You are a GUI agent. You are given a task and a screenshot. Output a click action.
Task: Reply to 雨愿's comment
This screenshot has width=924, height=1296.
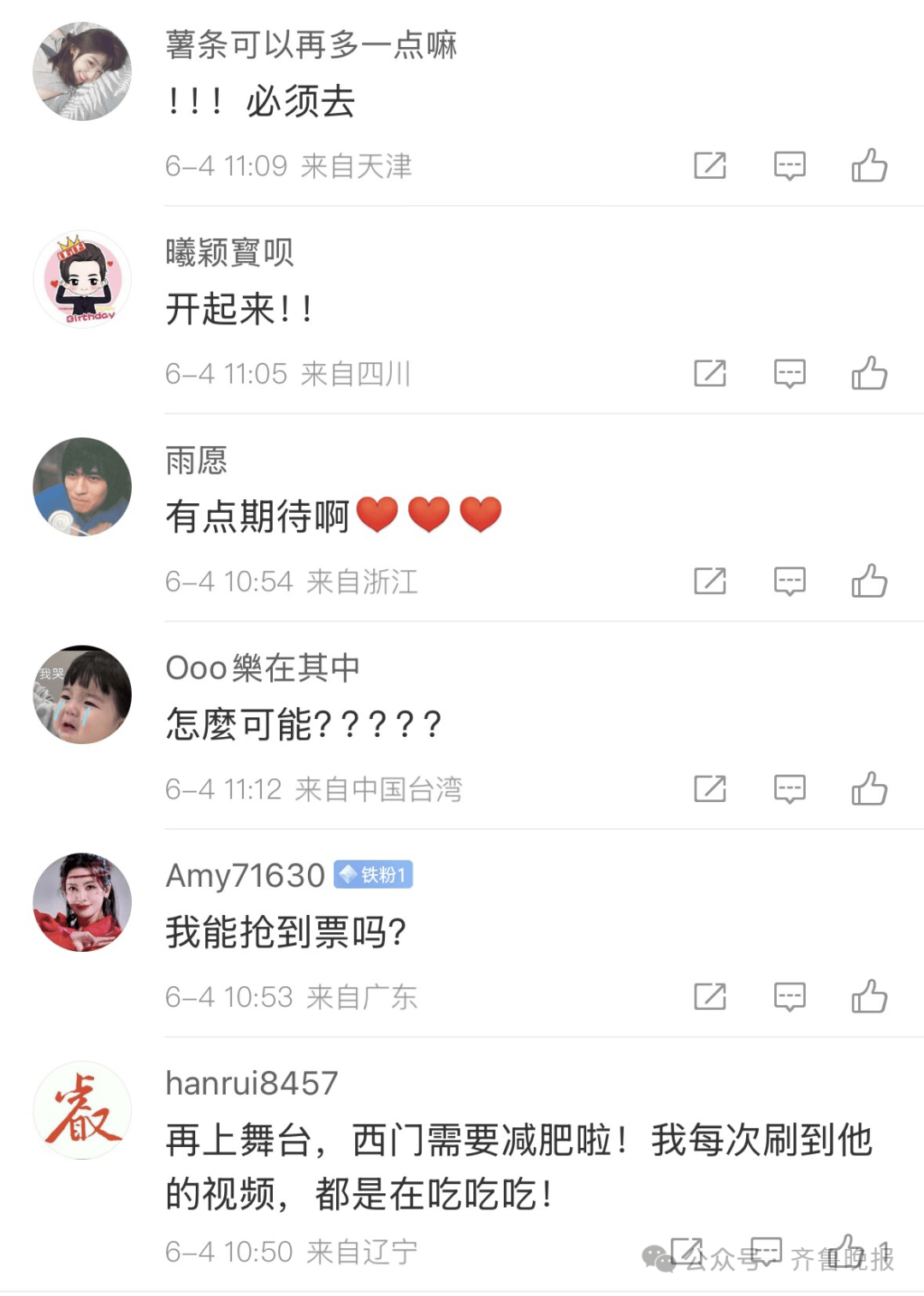(789, 581)
